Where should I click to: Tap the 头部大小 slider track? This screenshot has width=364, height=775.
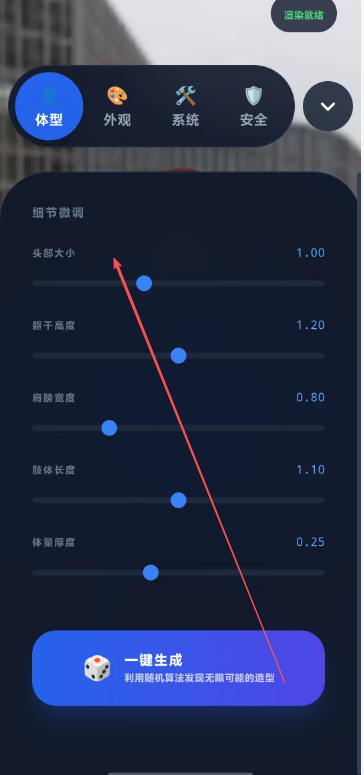pos(179,284)
